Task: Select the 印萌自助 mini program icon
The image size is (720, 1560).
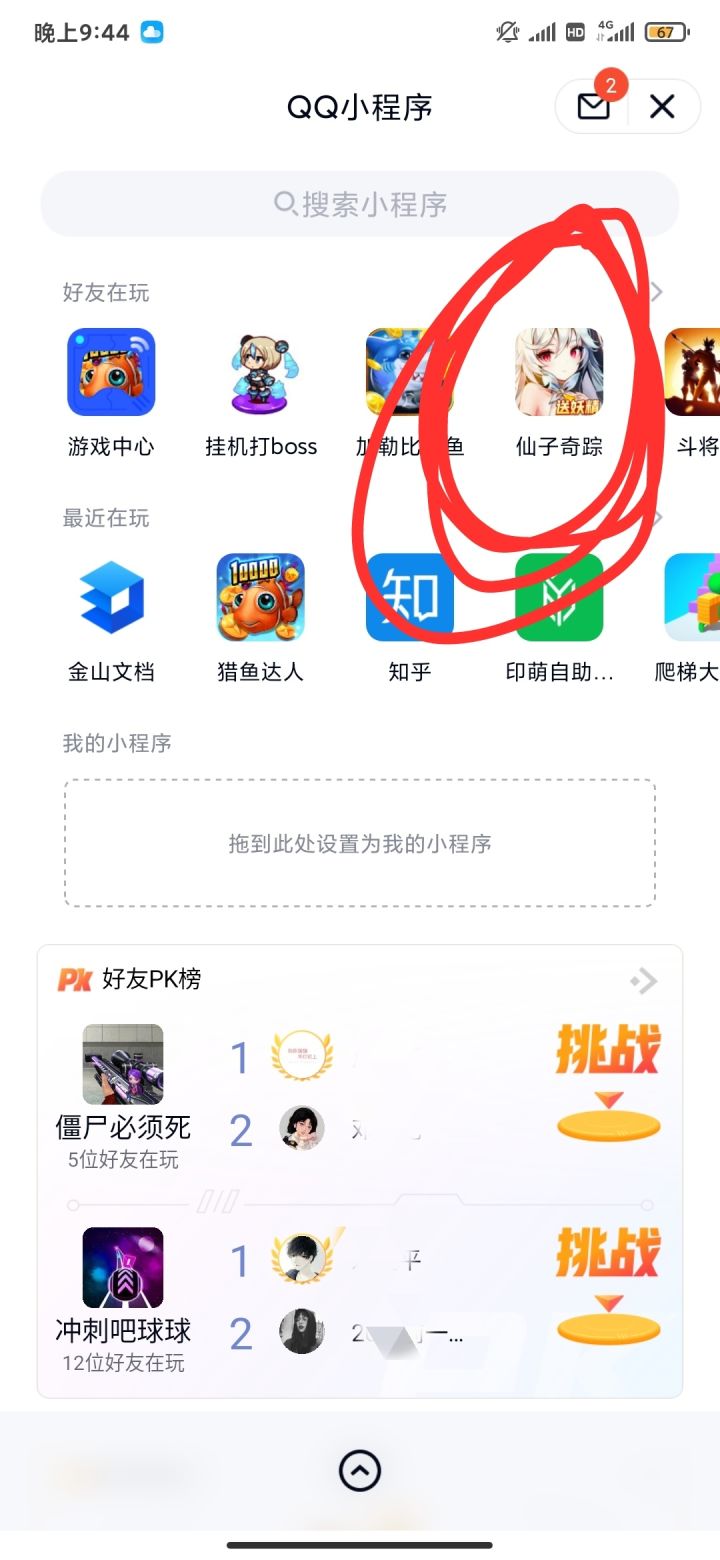Action: pos(560,596)
